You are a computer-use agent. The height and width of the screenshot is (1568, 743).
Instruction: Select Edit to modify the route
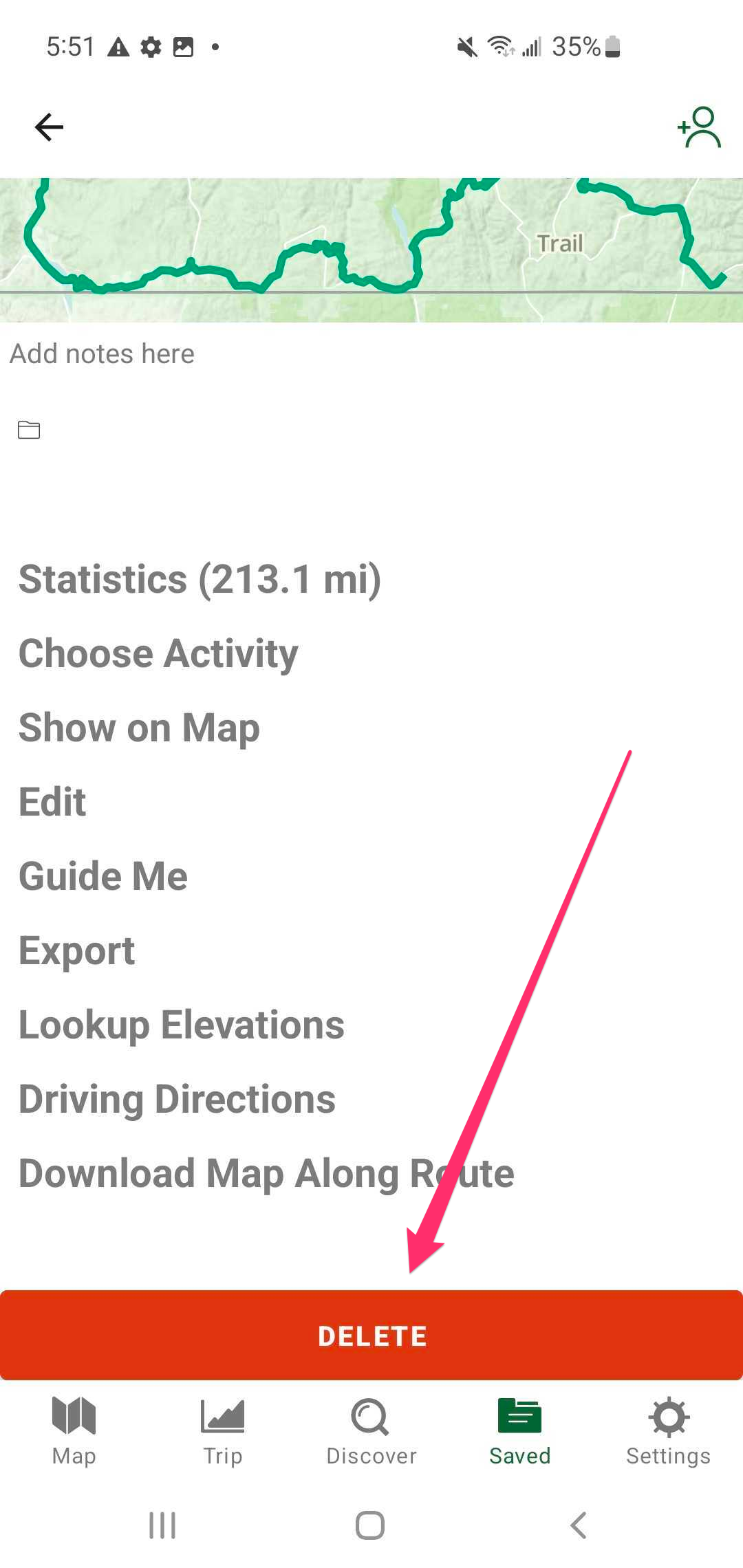coord(52,802)
